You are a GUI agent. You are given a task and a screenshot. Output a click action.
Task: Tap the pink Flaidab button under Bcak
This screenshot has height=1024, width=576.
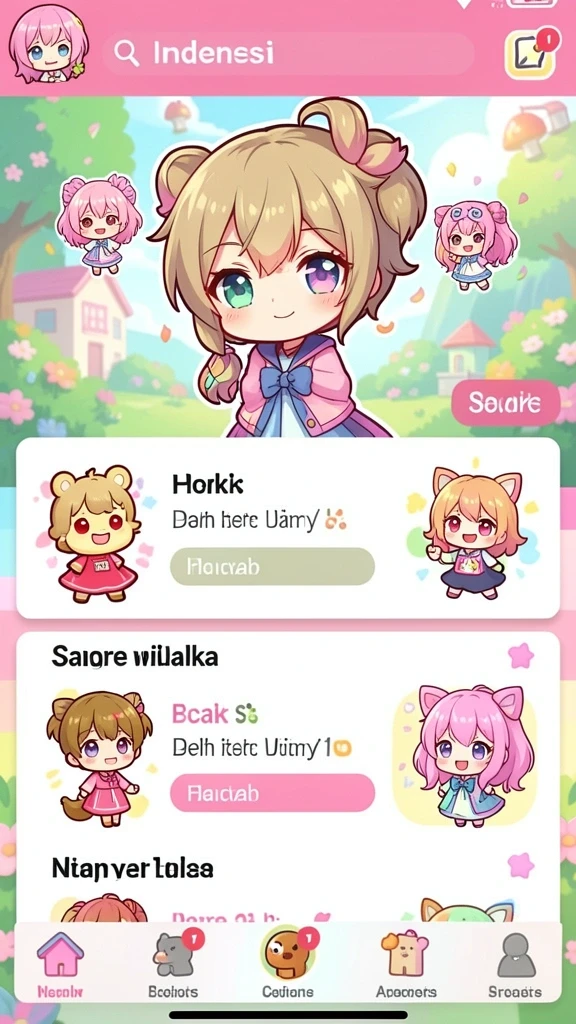(272, 793)
